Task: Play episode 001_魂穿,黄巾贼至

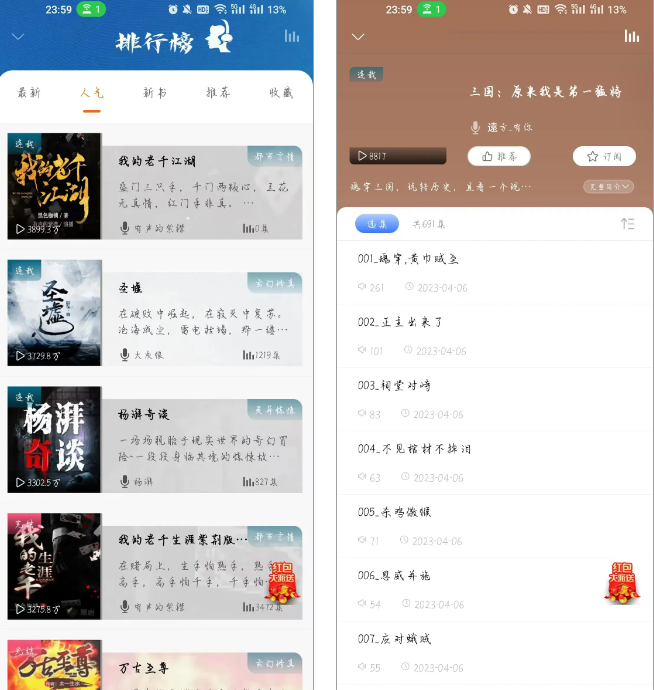Action: [x=408, y=259]
